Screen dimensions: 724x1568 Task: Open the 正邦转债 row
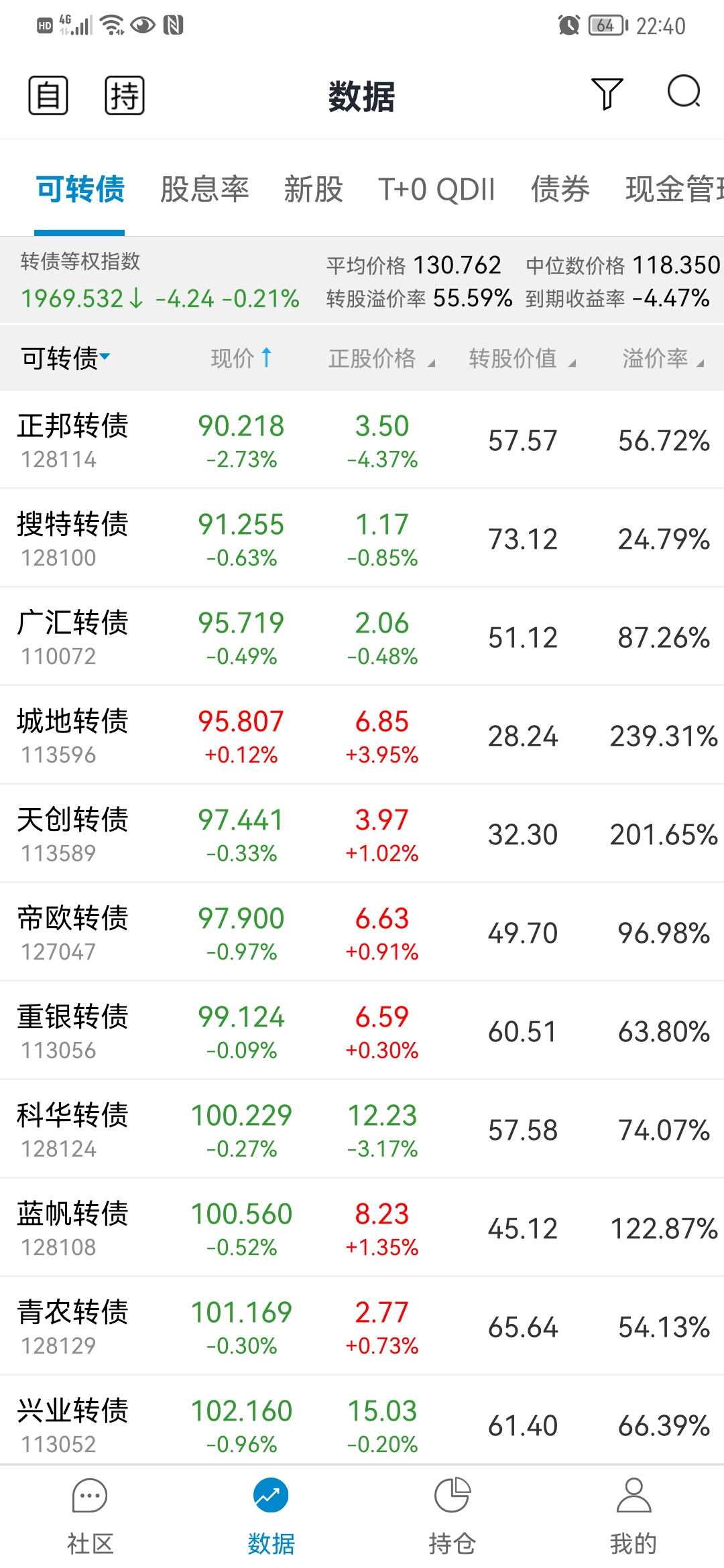tap(362, 440)
